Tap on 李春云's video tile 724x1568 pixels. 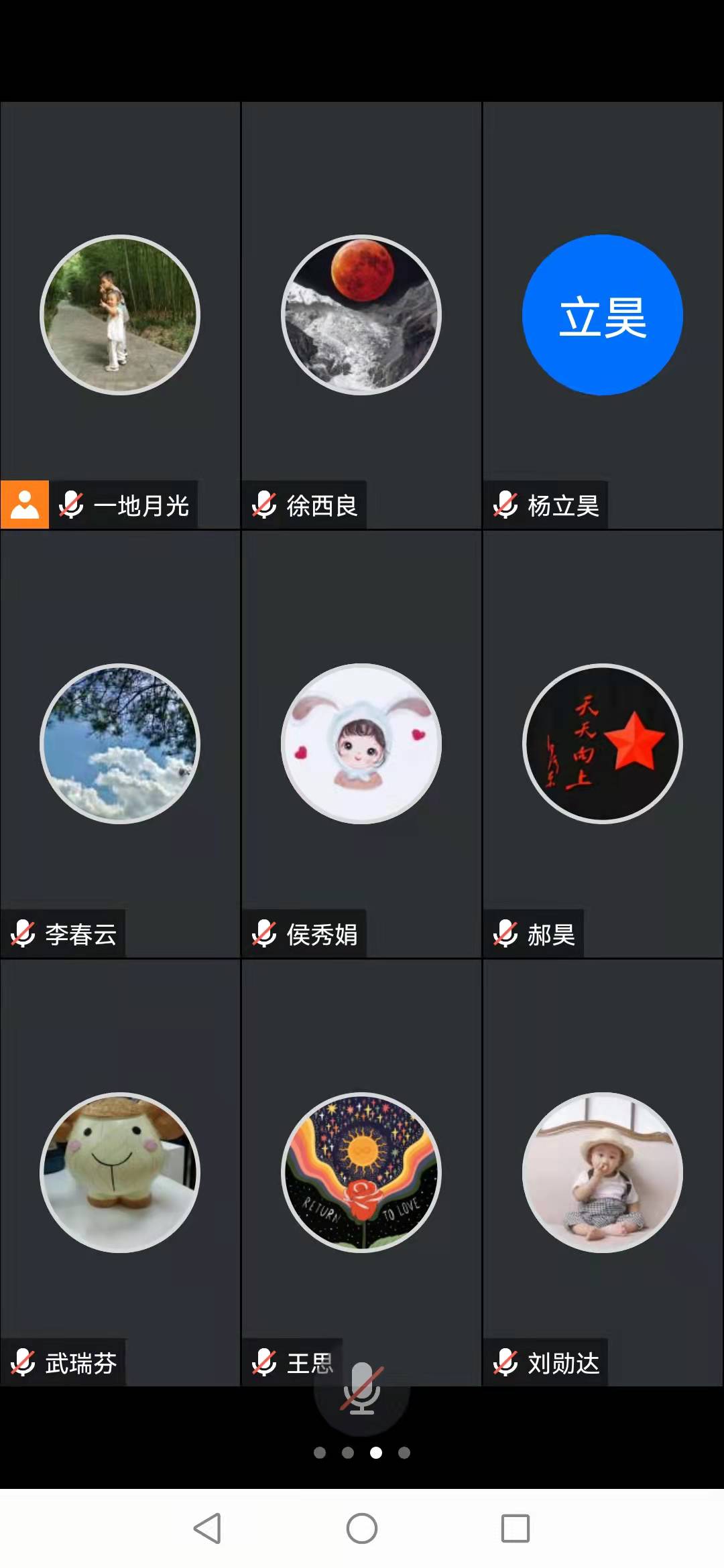120,744
